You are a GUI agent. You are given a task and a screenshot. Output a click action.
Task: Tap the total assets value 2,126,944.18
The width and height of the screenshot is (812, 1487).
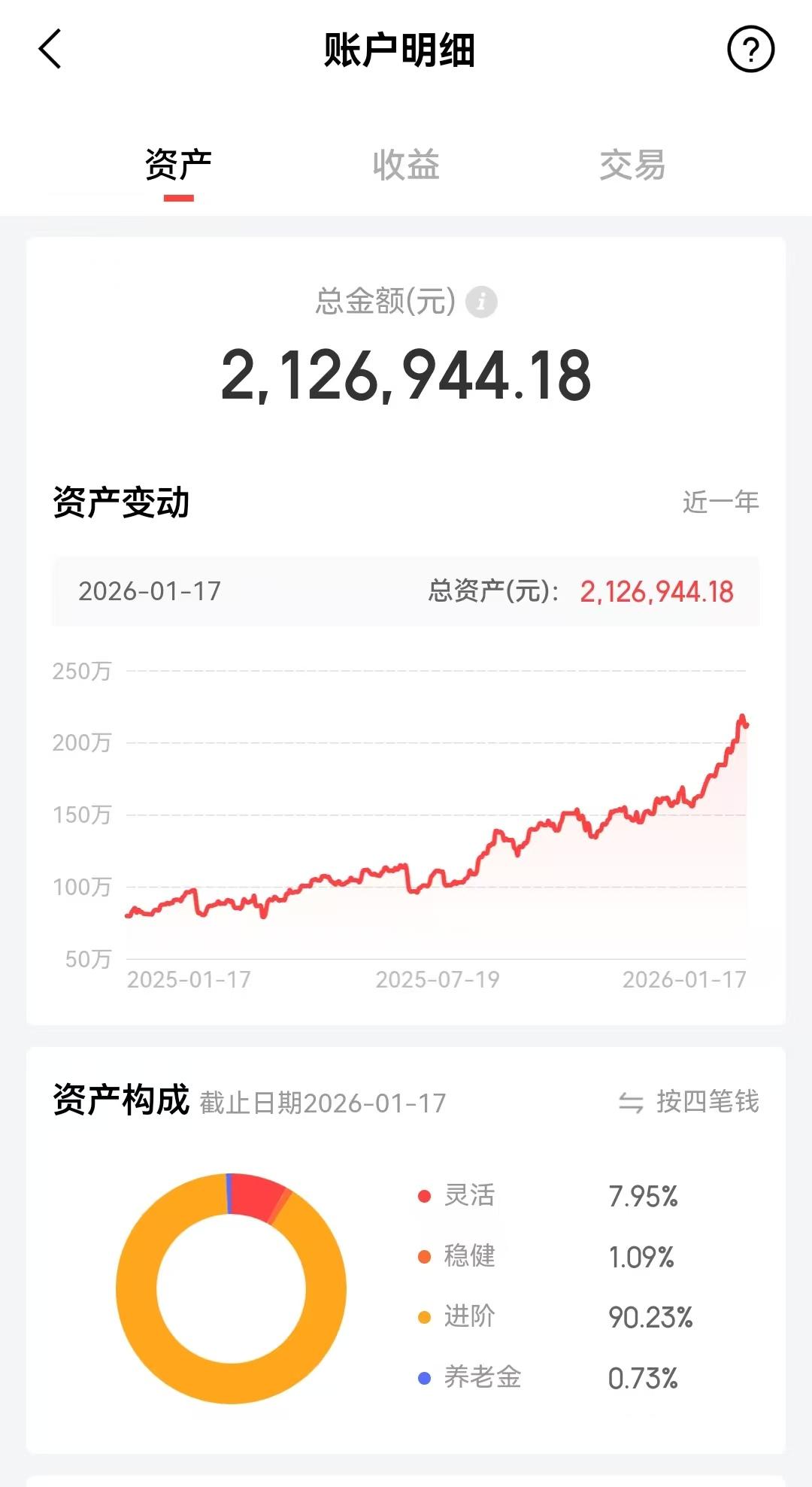(x=406, y=375)
